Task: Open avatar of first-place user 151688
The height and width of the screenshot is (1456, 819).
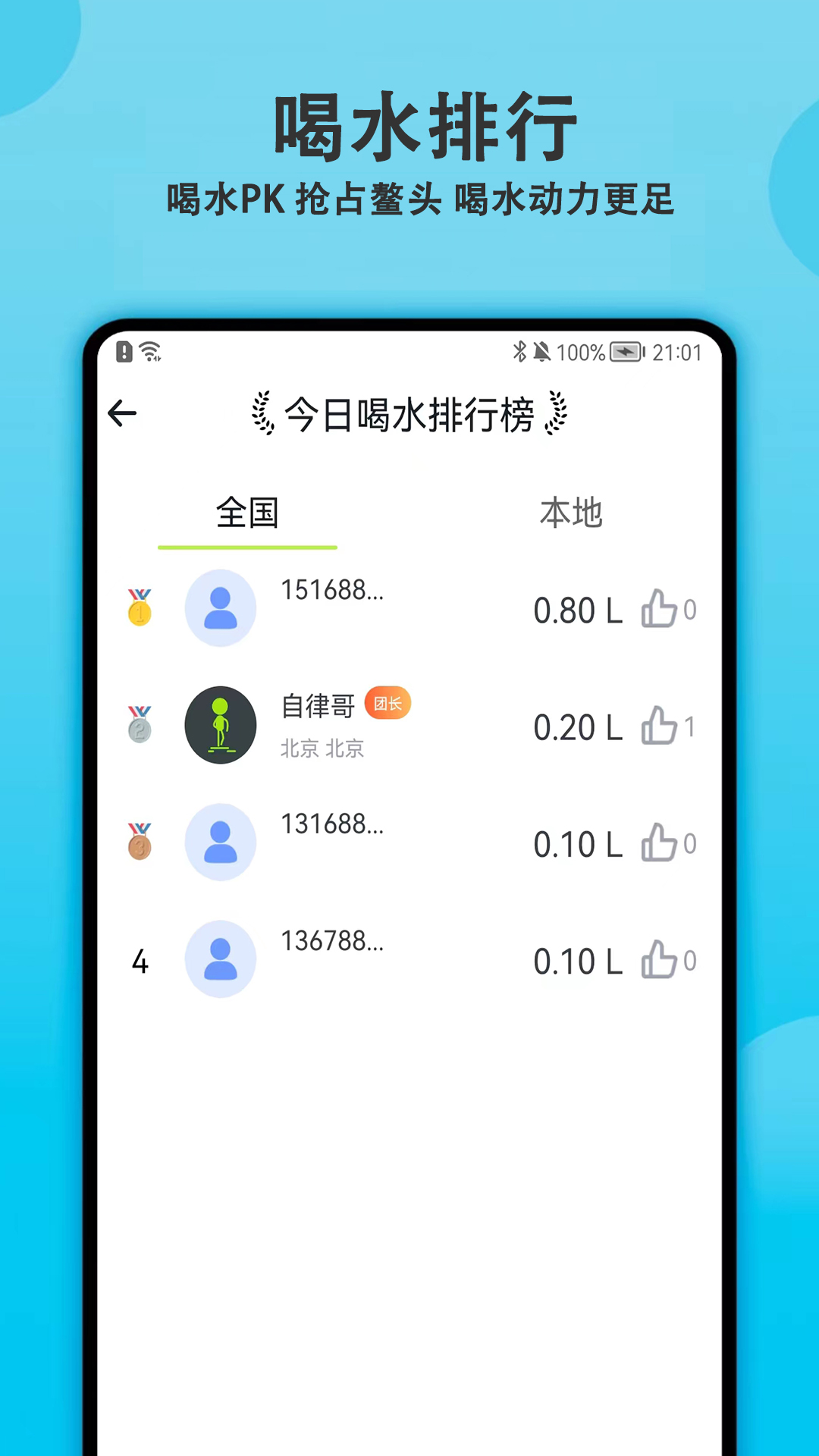Action: 221,607
